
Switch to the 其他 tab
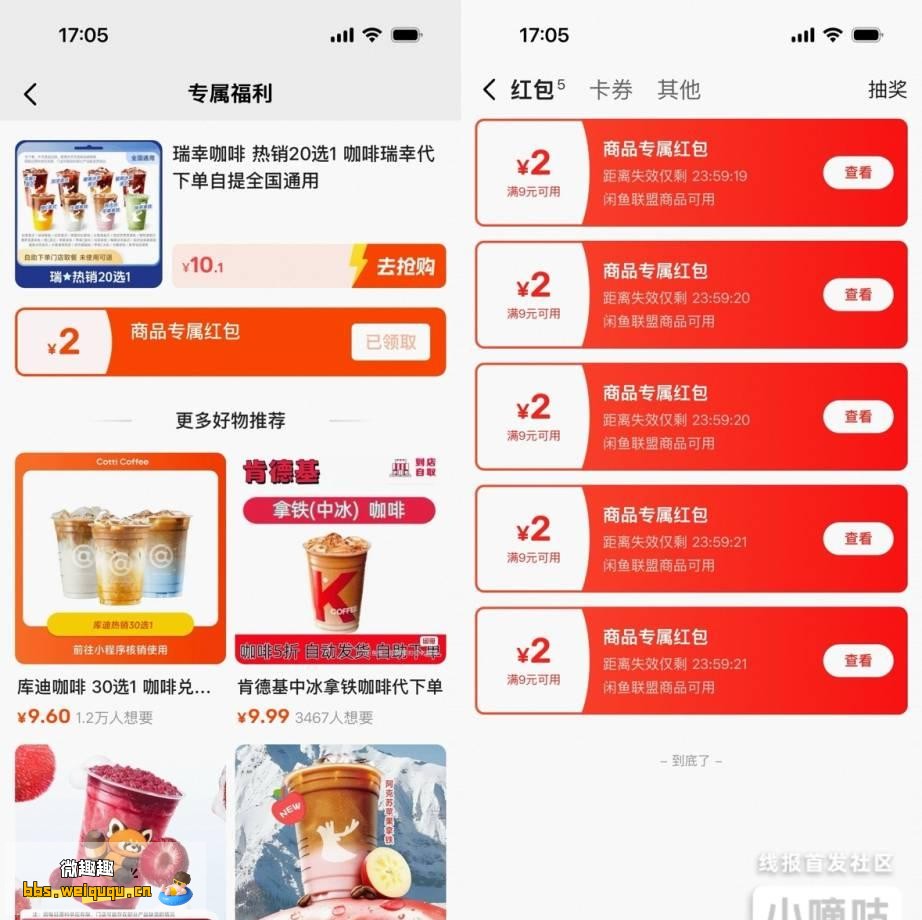[x=678, y=90]
